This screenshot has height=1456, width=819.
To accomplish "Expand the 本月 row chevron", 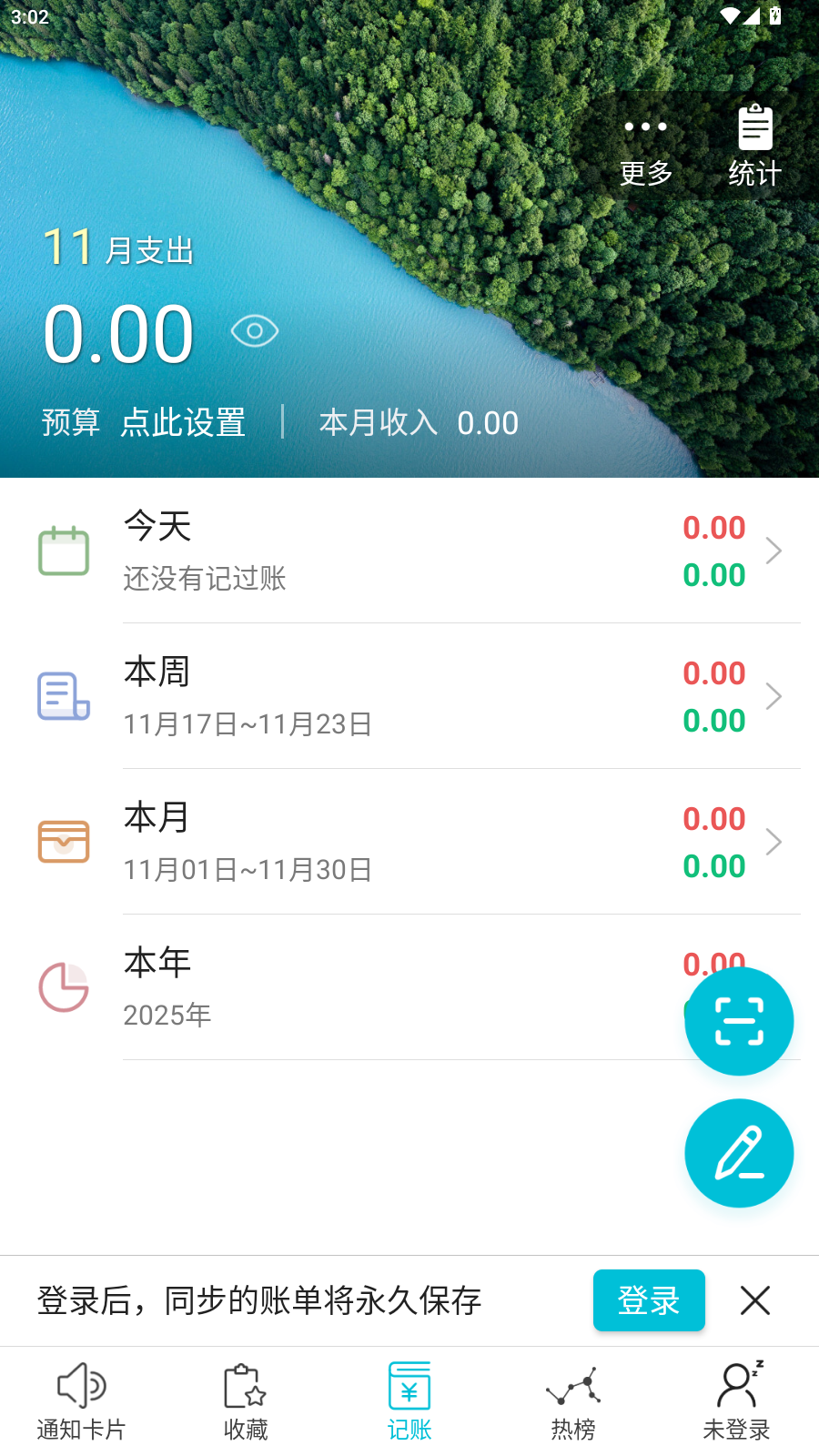I will [773, 842].
